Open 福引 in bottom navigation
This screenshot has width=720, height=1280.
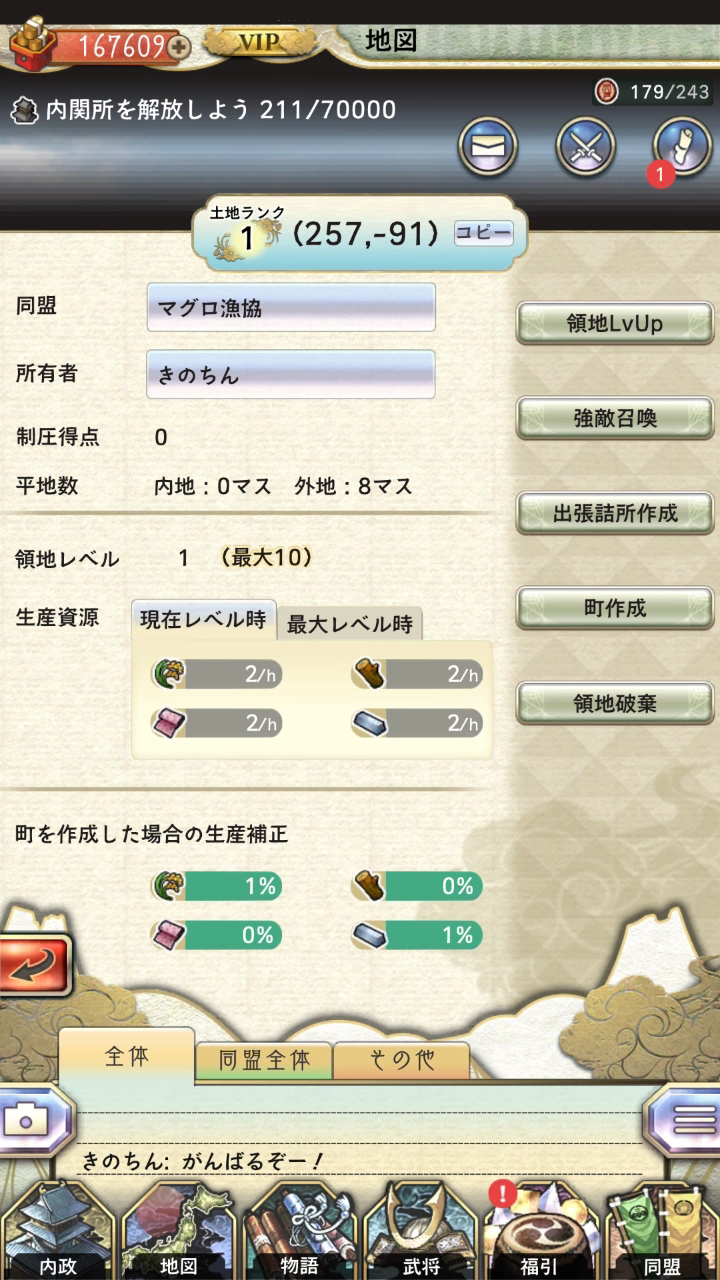(x=540, y=1230)
